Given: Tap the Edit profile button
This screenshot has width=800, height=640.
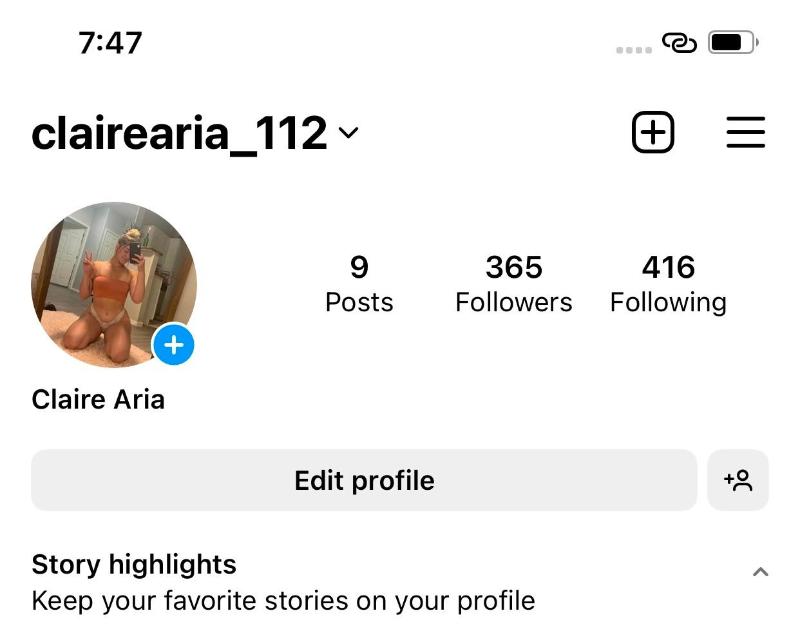Looking at the screenshot, I should pos(364,480).
